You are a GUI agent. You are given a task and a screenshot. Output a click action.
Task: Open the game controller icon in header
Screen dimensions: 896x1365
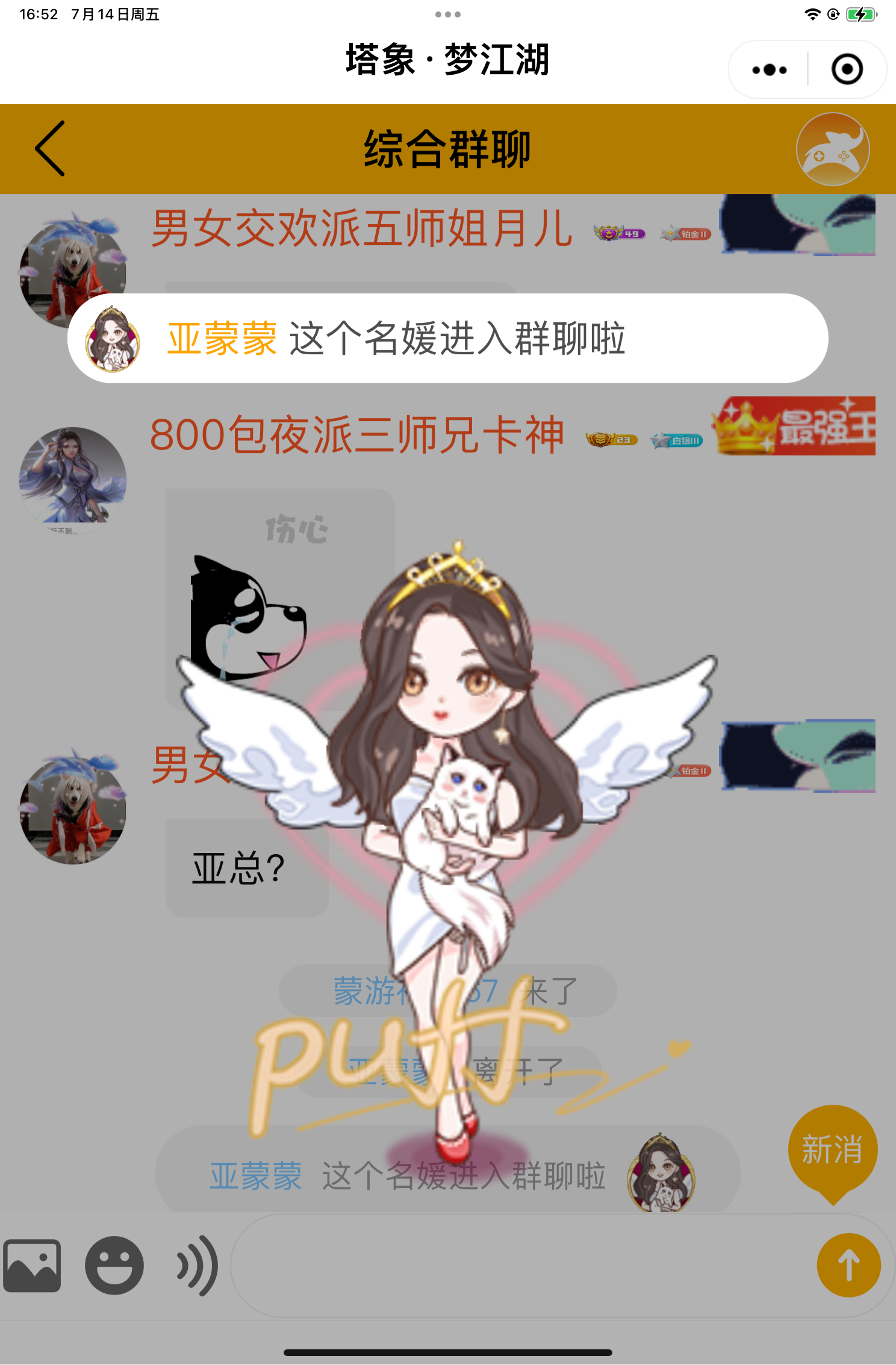(832, 149)
